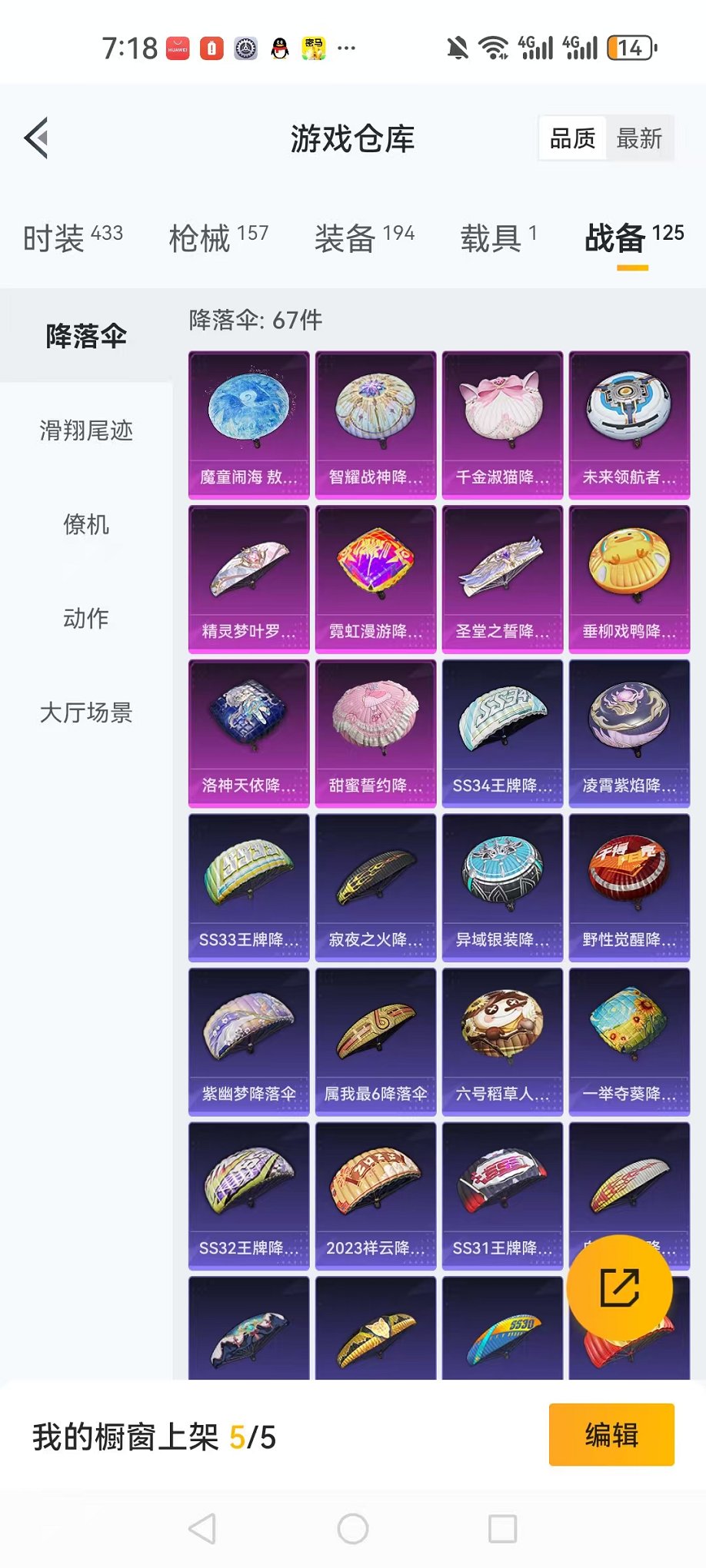Open the 魔童闹海 parachute item
The width and height of the screenshot is (706, 1568).
pos(248,424)
